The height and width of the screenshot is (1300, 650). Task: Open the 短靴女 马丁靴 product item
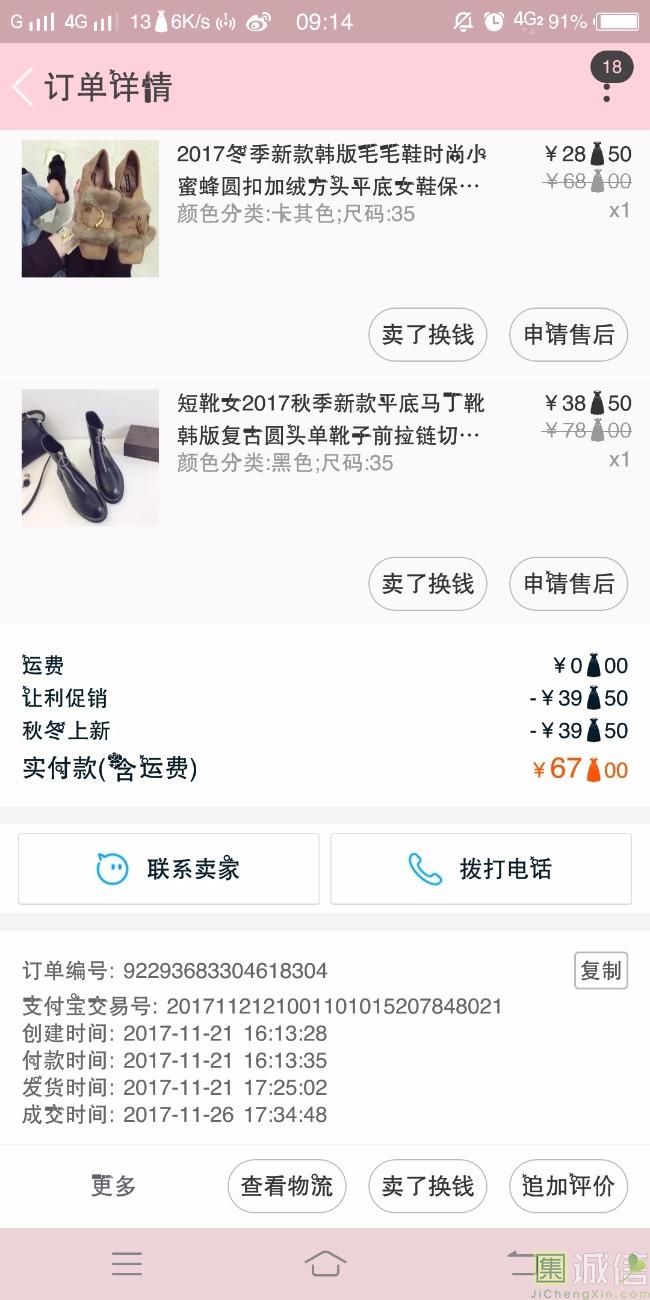(330, 433)
